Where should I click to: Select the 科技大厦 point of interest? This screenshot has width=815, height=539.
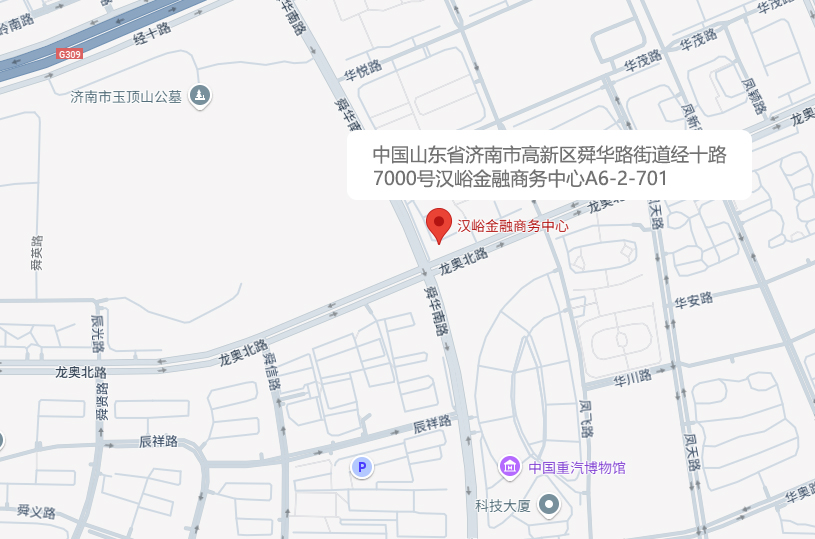pos(548,505)
